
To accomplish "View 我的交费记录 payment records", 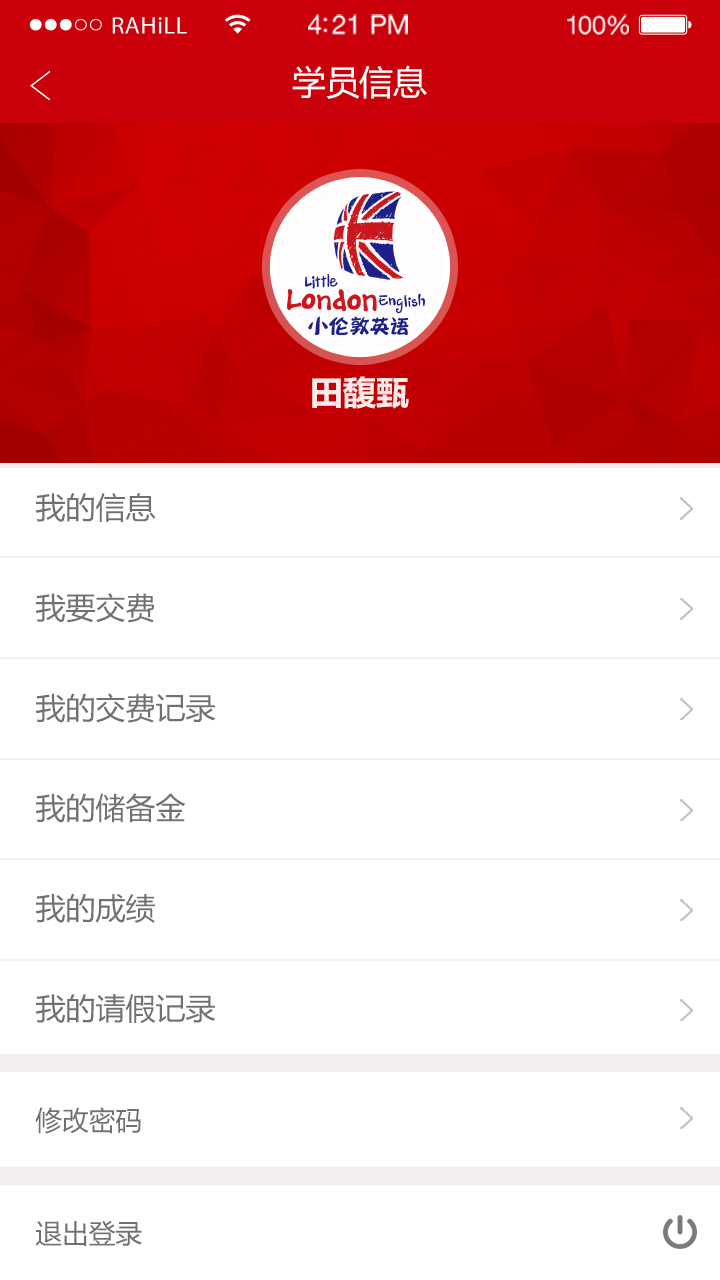I will click(x=360, y=709).
